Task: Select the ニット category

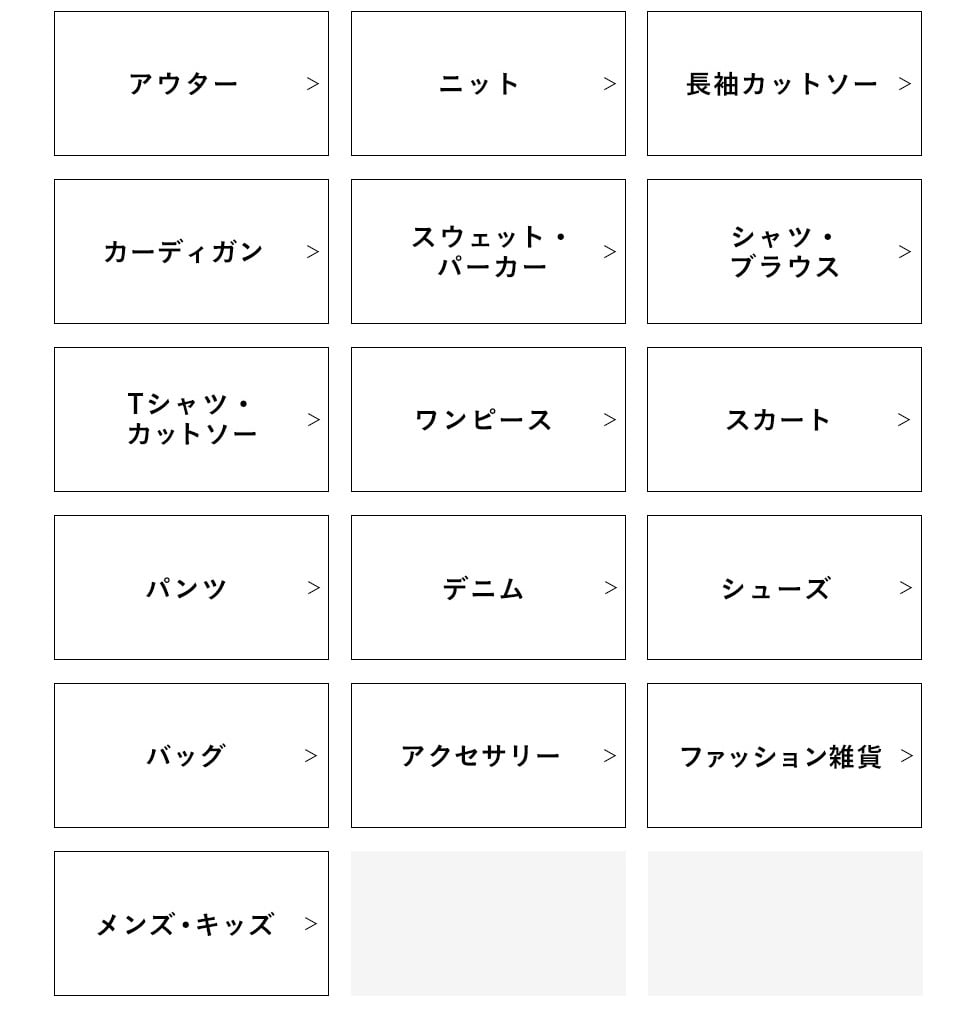Action: 488,84
